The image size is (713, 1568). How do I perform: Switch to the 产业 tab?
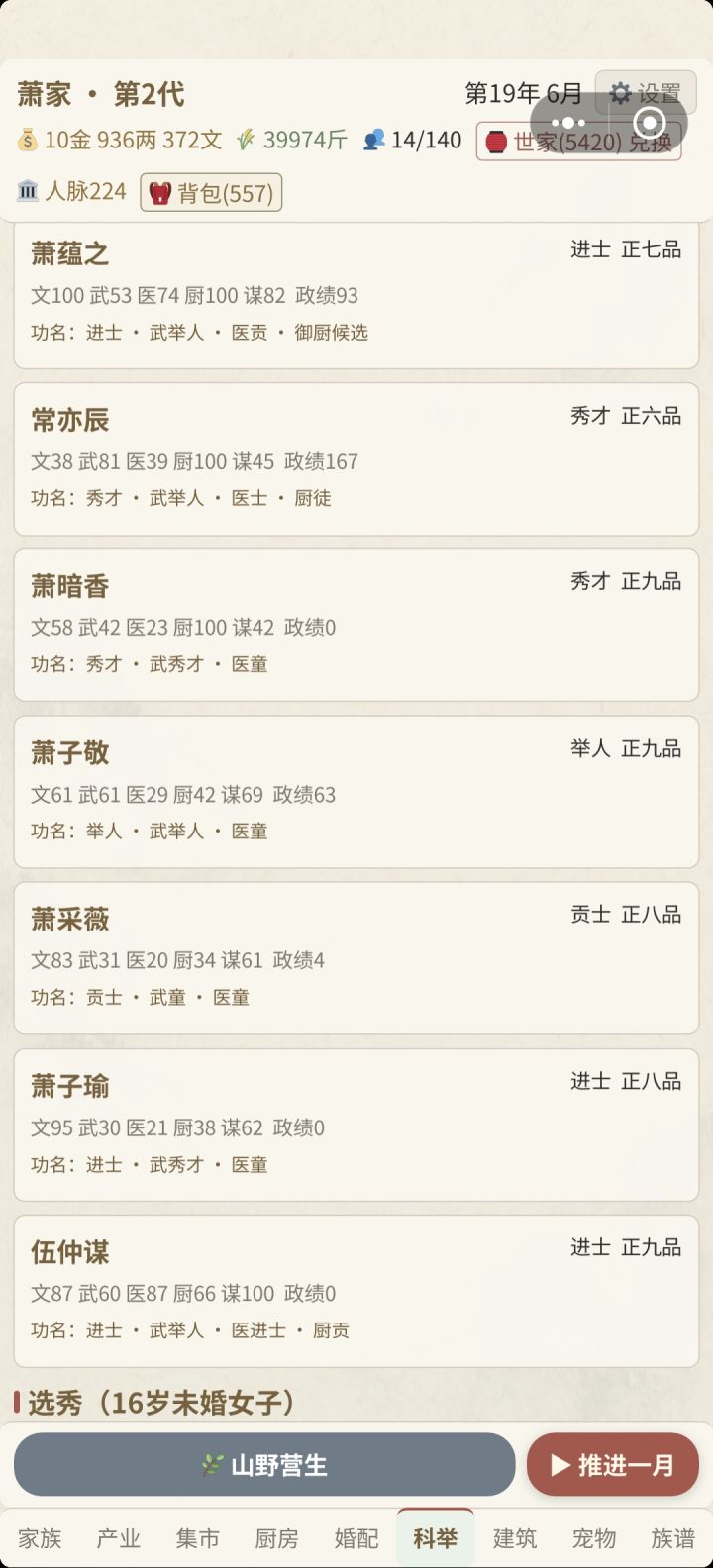119,1538
